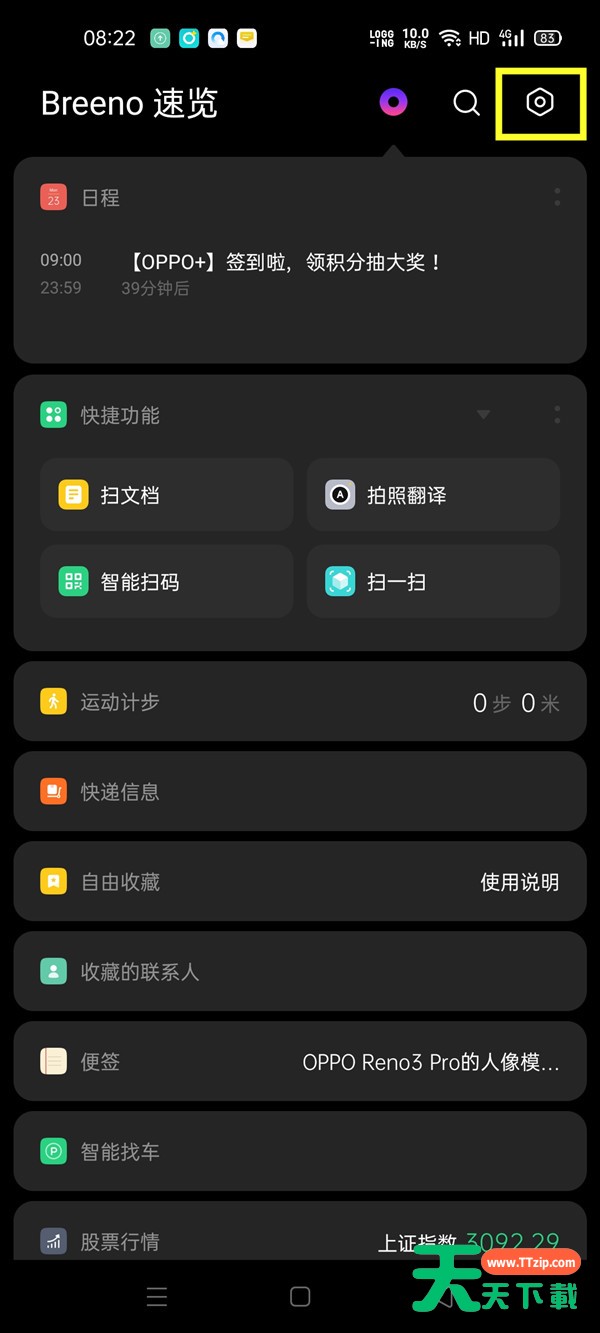Open the 运动计步 card
The height and width of the screenshot is (1333, 600).
[x=300, y=702]
